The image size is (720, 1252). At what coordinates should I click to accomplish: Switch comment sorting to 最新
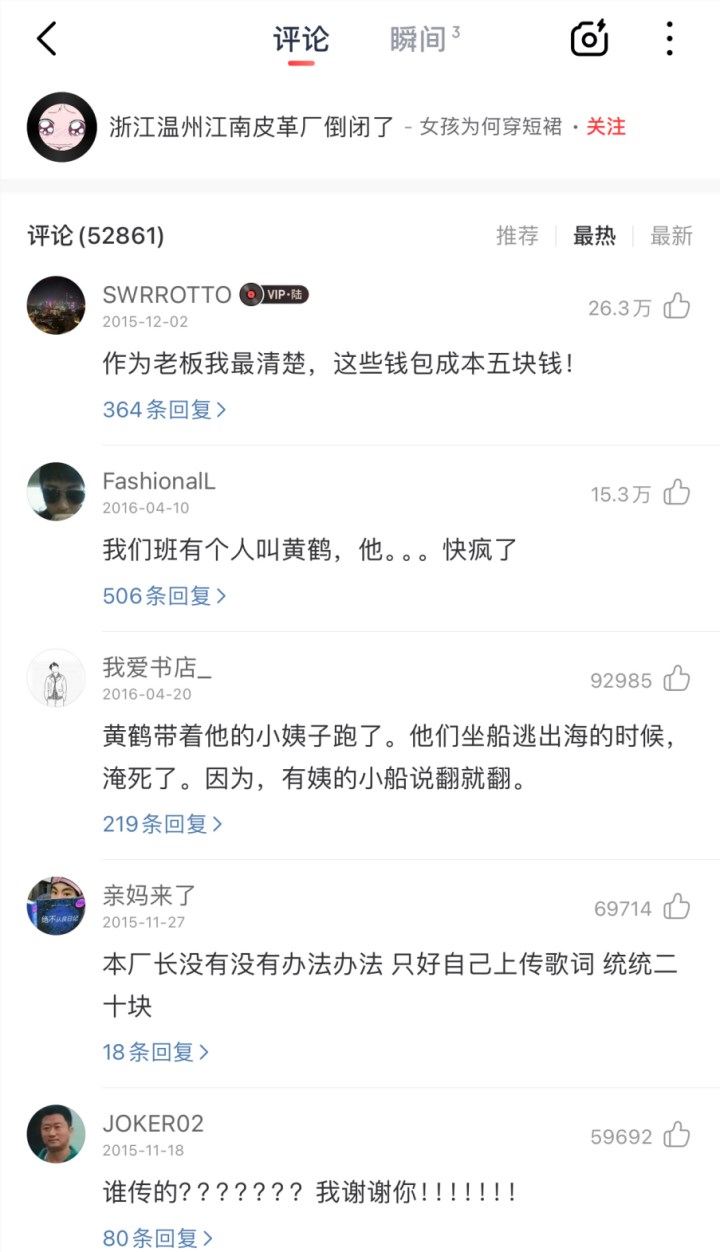[672, 237]
